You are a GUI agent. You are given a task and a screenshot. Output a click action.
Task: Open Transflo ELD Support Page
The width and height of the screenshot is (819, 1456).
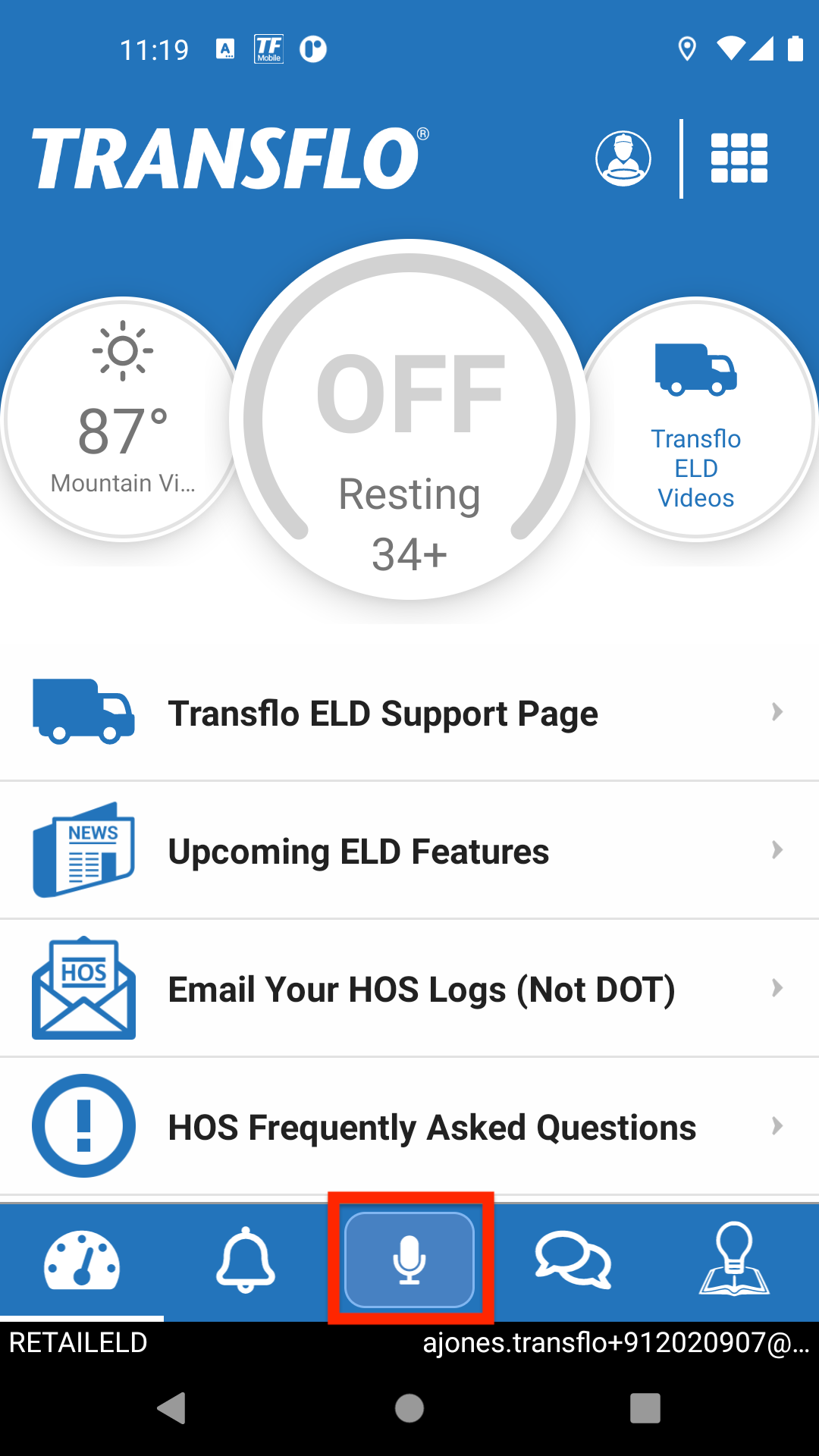click(409, 713)
